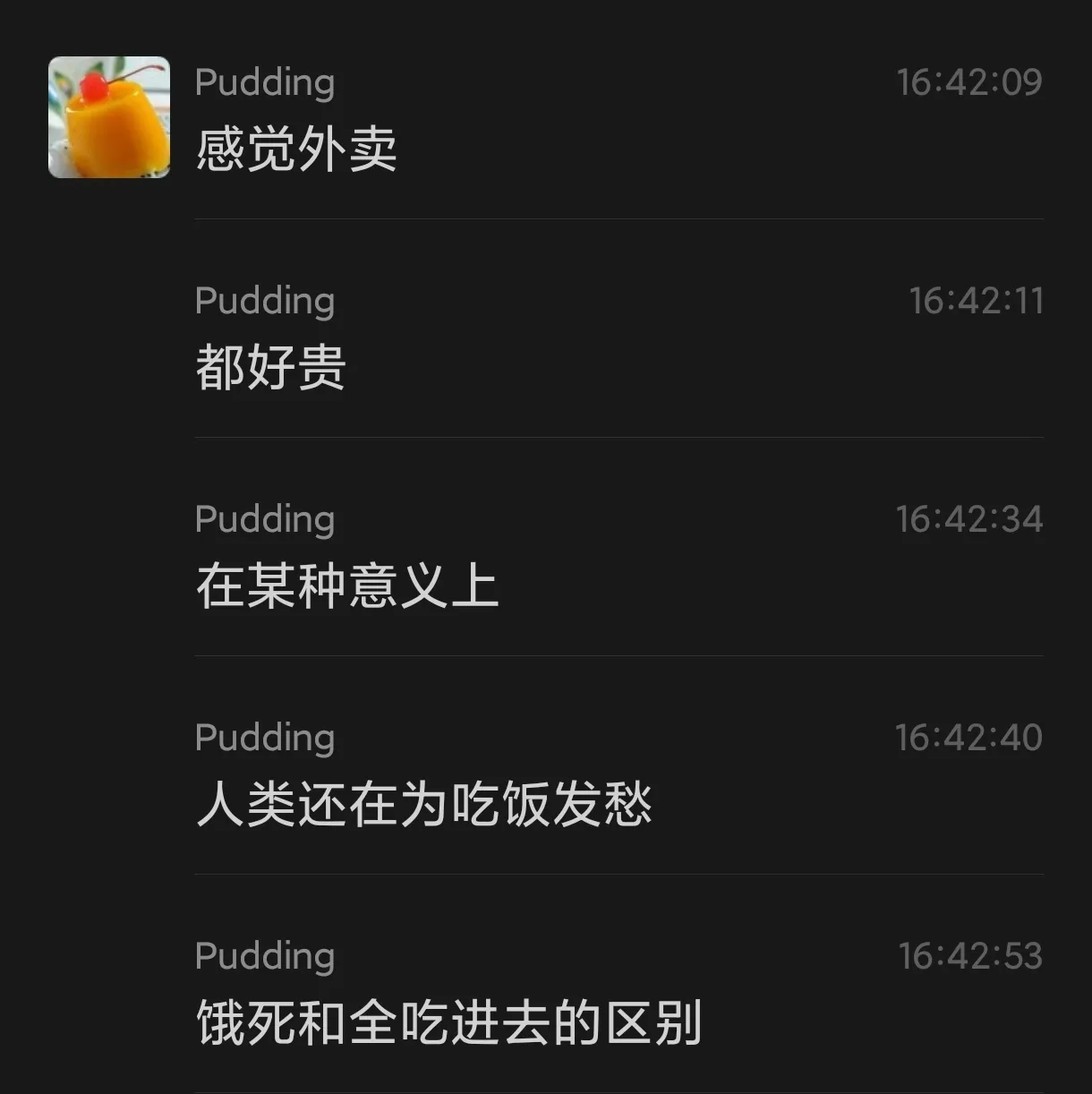Click the Pudding username on second message
Screen dimensions: 1092x1094
pyautogui.click(x=264, y=301)
